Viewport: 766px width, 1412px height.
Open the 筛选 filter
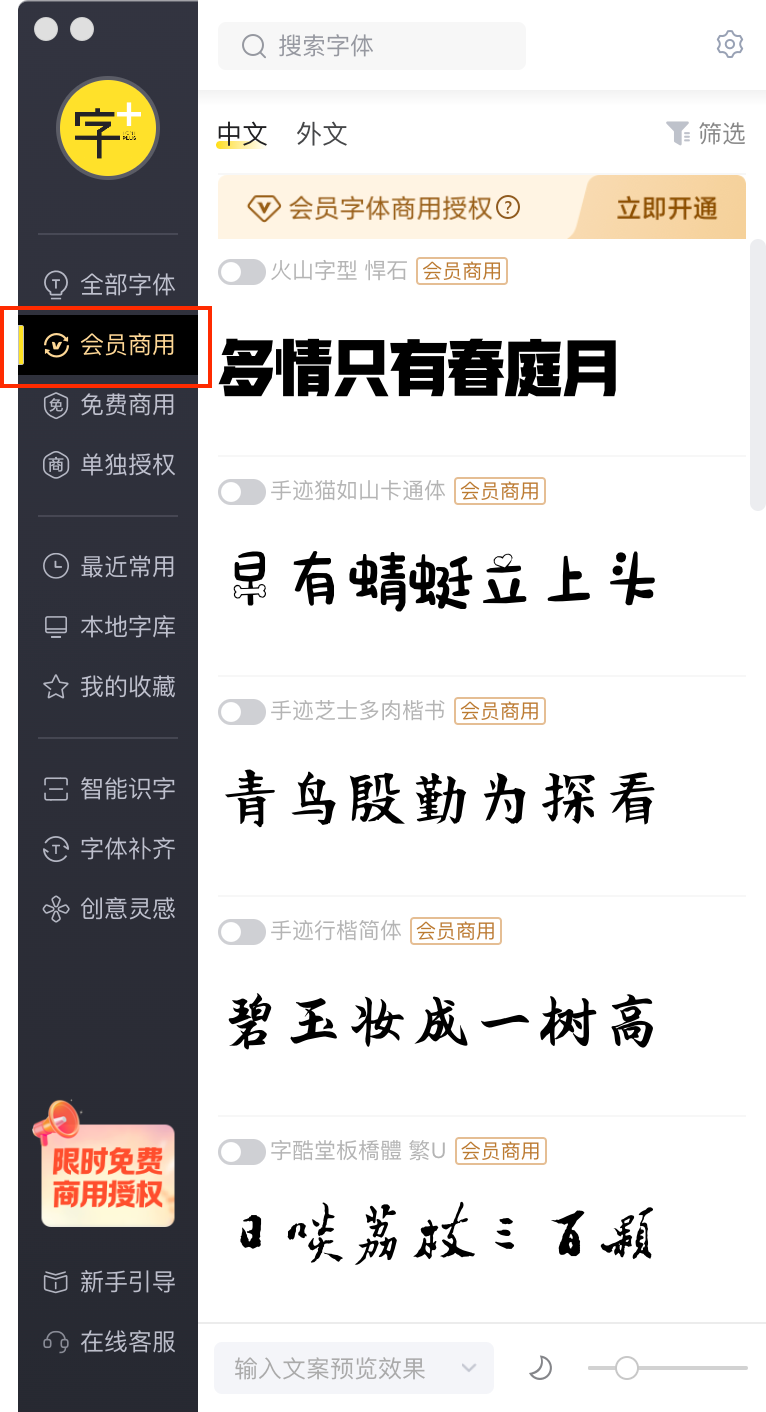706,134
